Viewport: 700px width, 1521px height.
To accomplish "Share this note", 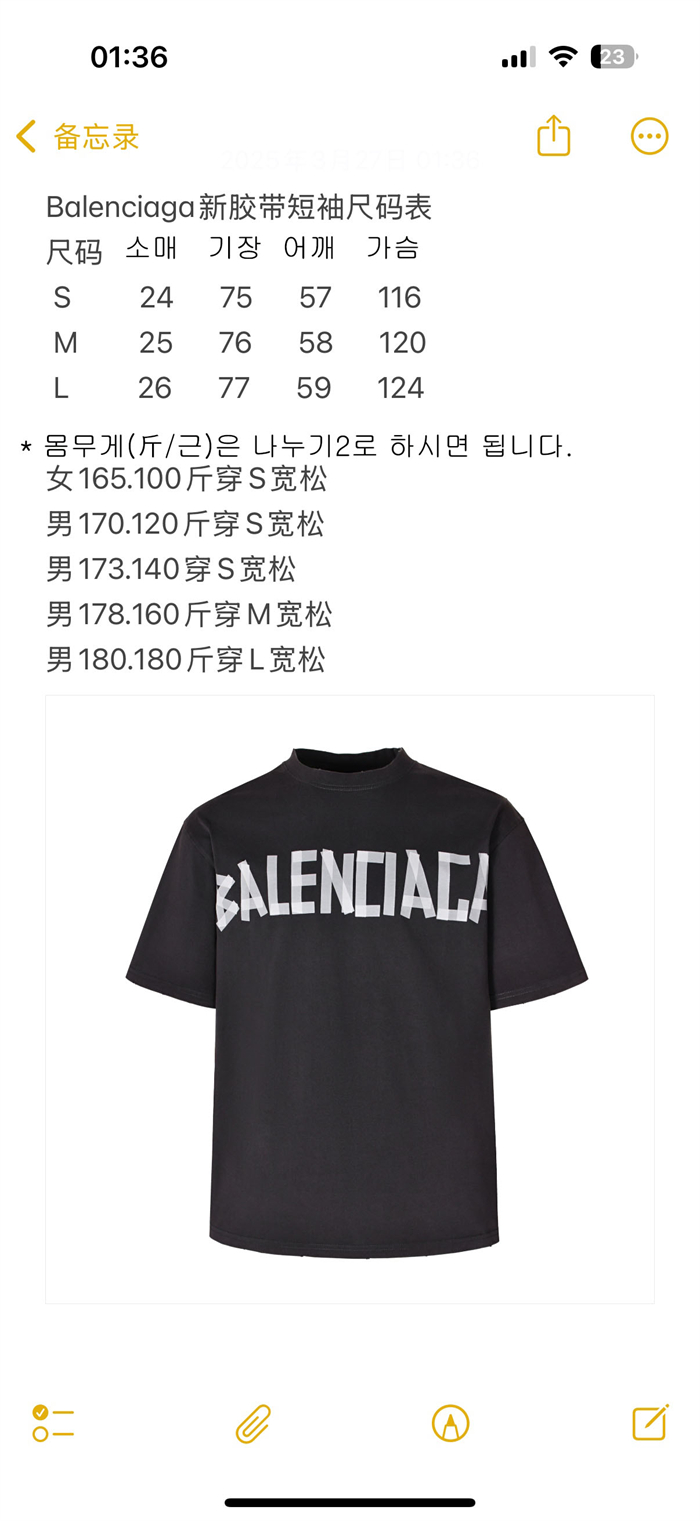I will (553, 135).
